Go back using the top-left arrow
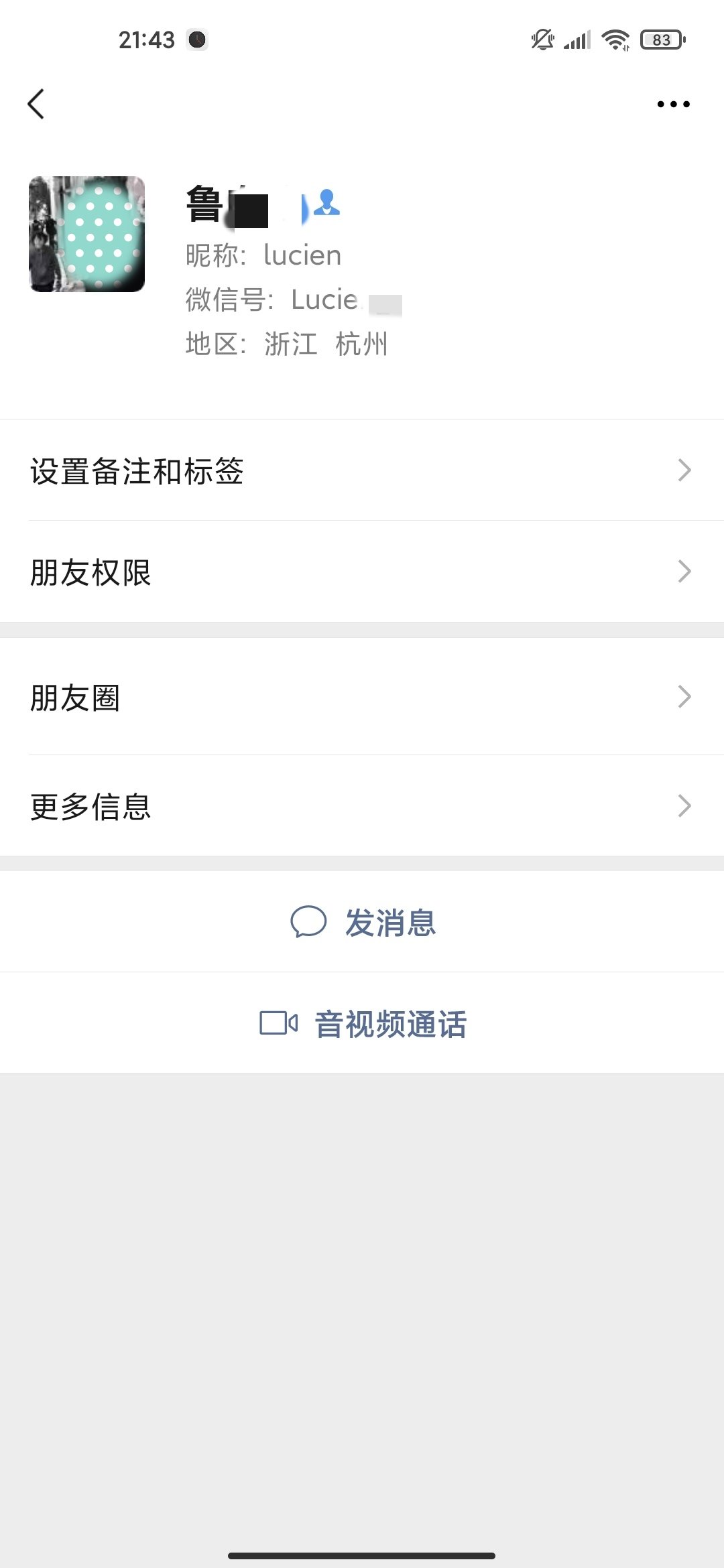 click(36, 104)
